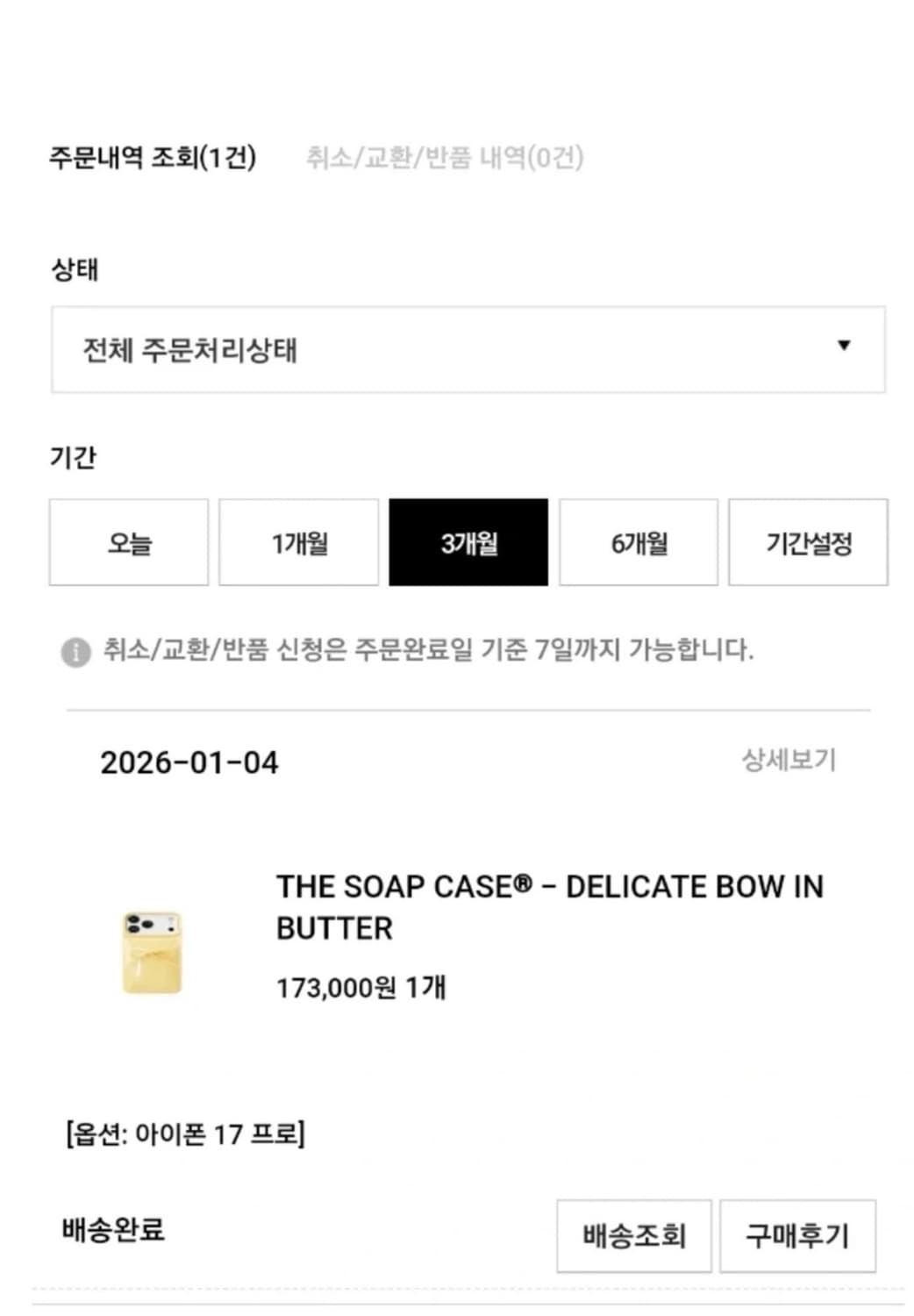This screenshot has height=1316, width=914.
Task: Click the 배송조회 tracking button
Action: point(634,1236)
